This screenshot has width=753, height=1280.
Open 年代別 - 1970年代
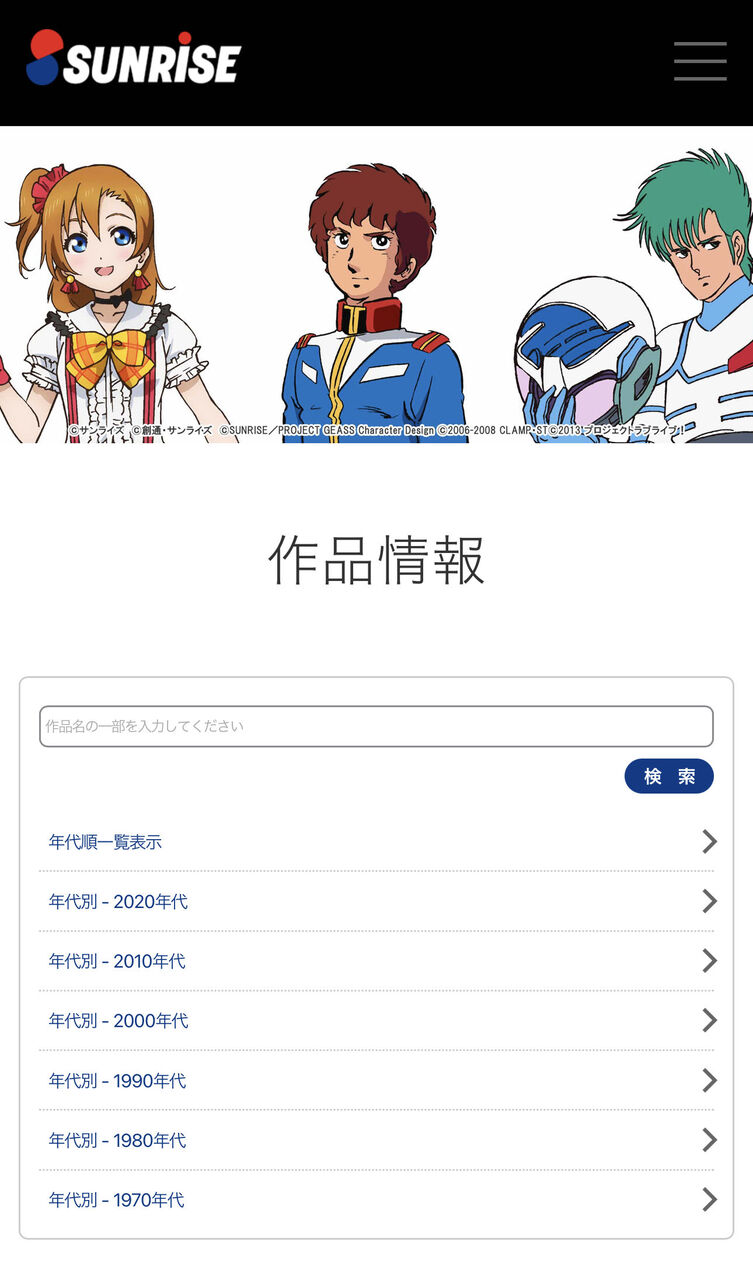pos(376,1200)
